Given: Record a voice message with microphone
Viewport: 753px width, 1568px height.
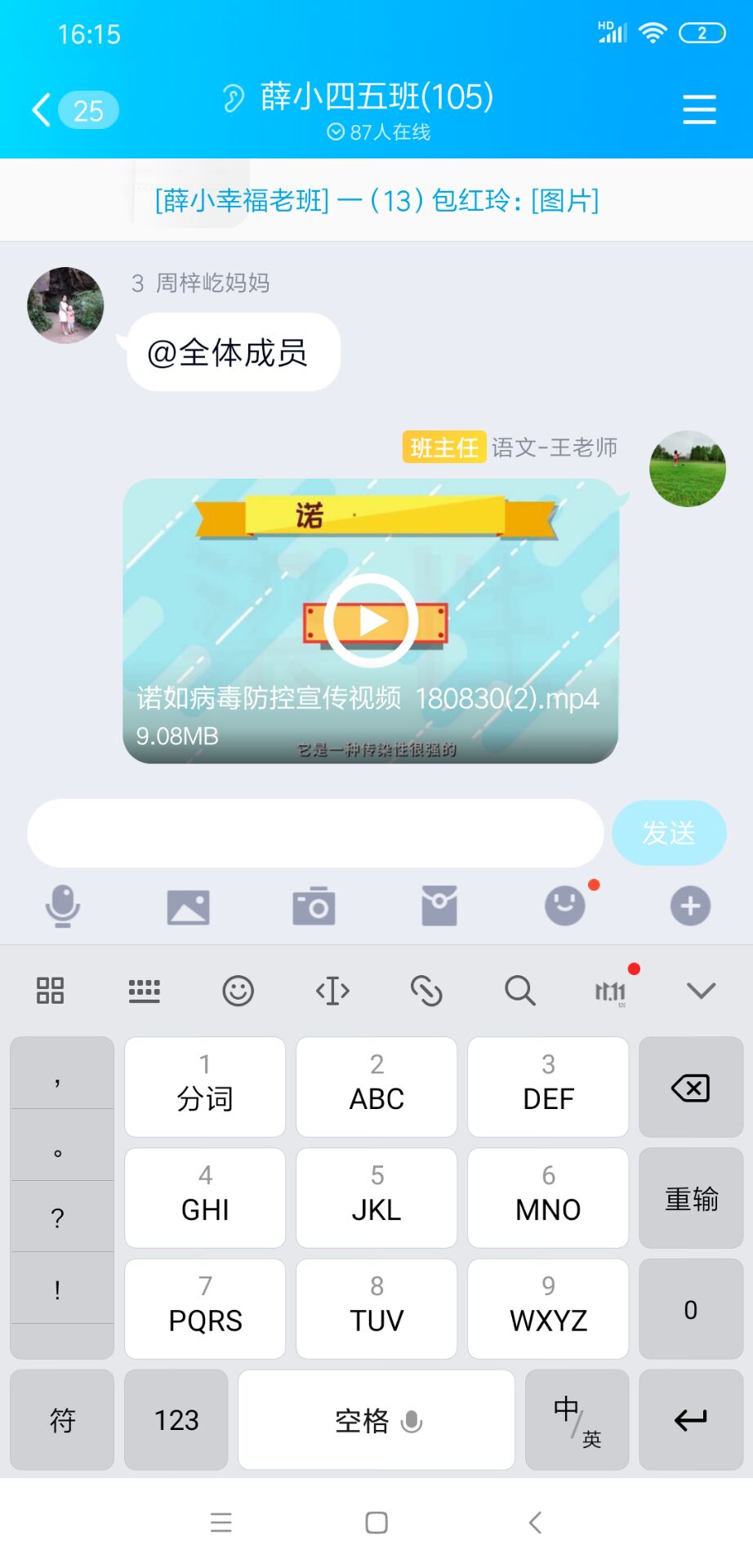Looking at the screenshot, I should 62,906.
